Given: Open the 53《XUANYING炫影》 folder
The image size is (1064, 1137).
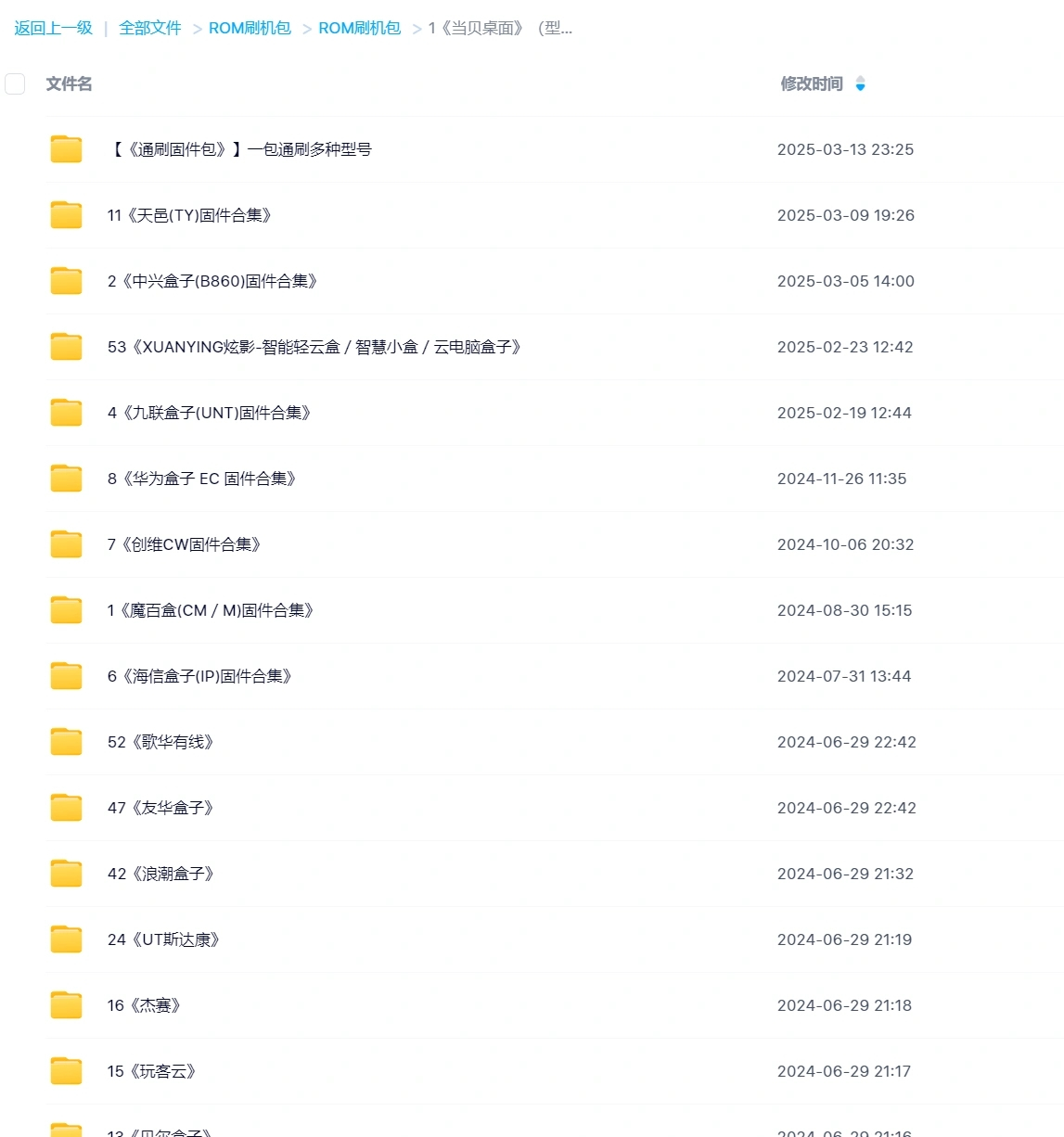Looking at the screenshot, I should pyautogui.click(x=314, y=347).
